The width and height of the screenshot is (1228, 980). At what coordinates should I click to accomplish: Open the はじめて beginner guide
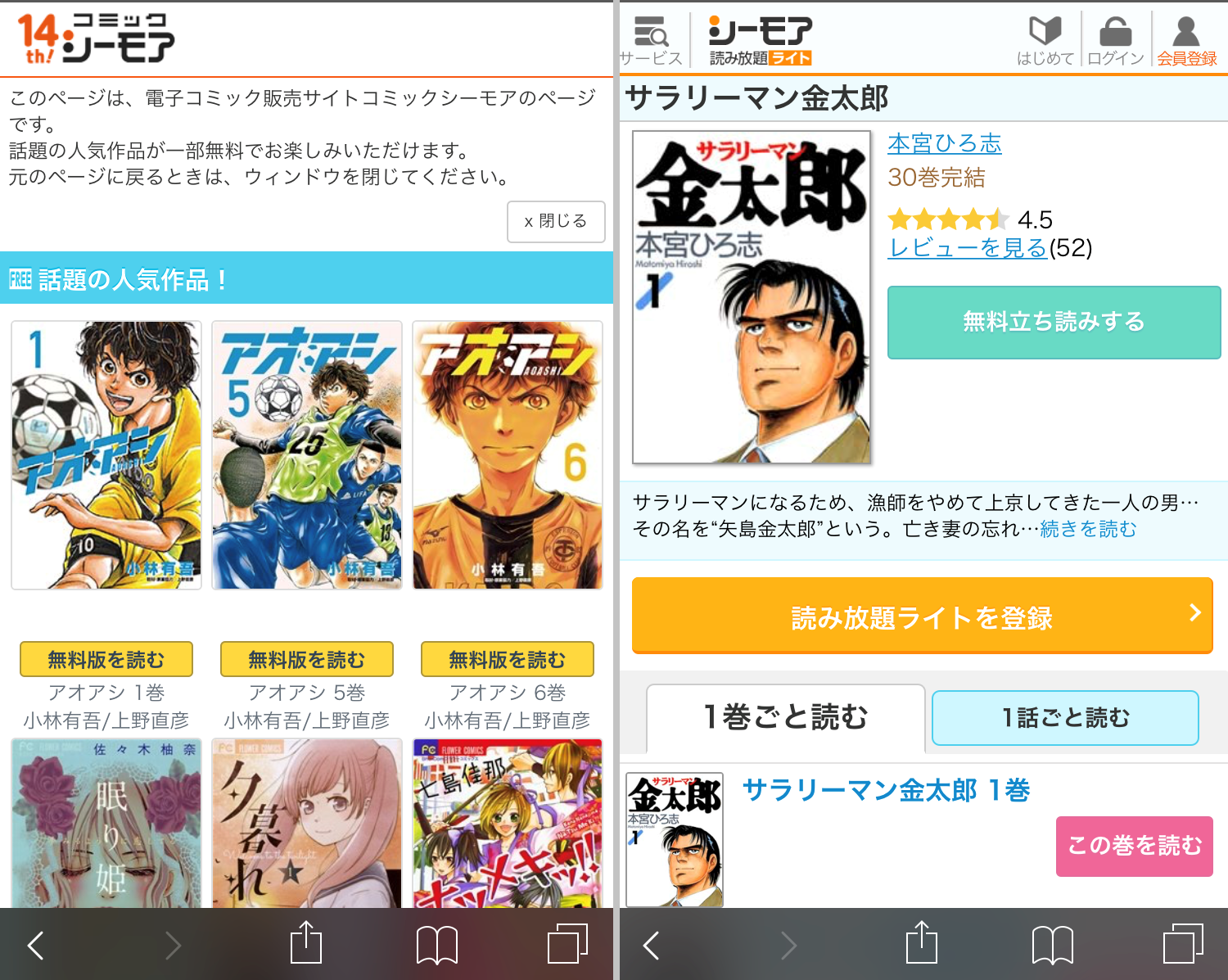point(1045,40)
